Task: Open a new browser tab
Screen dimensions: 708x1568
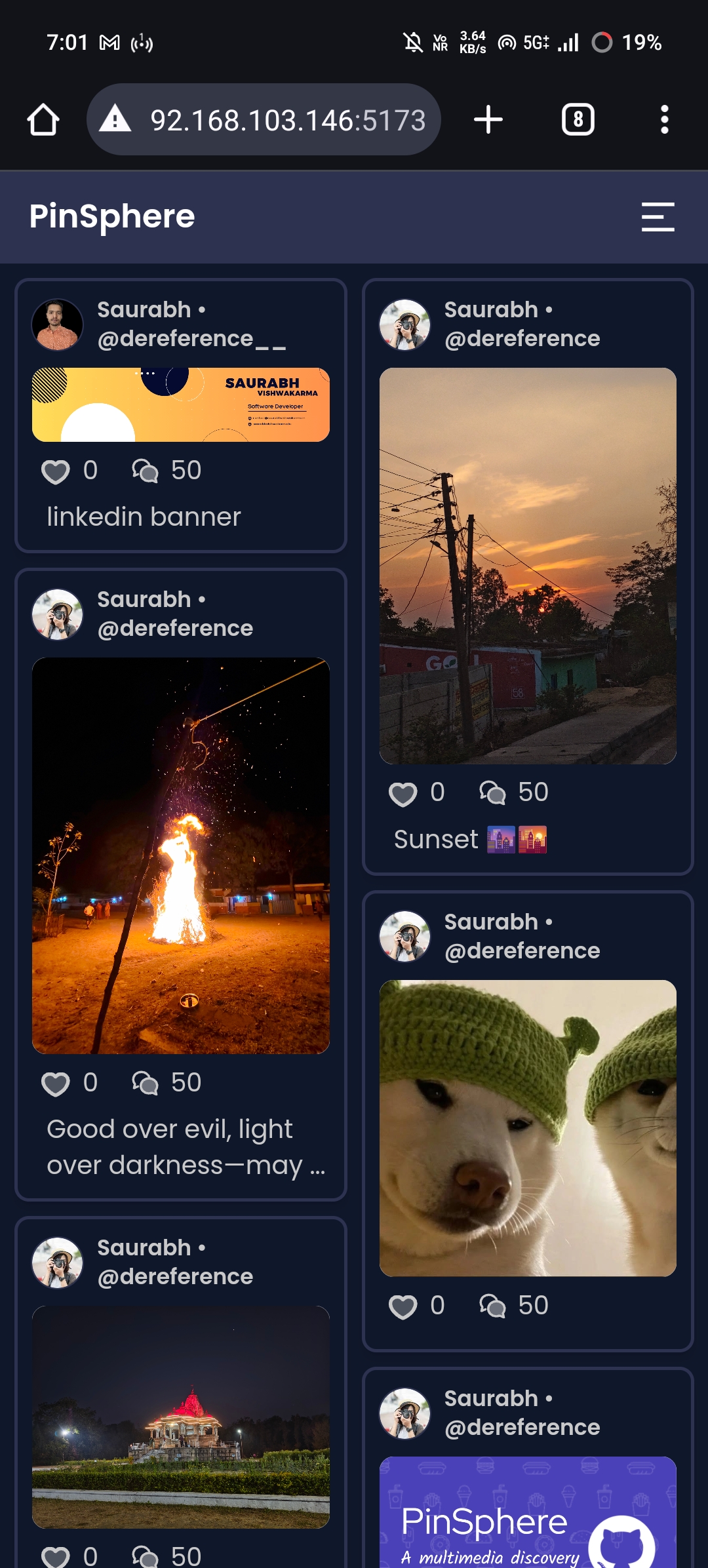Action: click(x=488, y=120)
